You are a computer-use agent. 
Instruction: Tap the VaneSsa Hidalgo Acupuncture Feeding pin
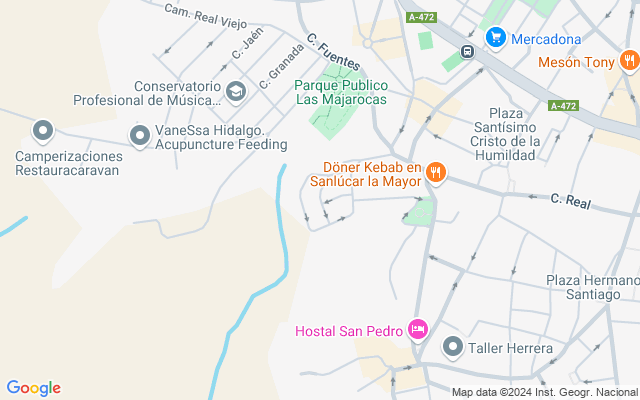coord(141,134)
